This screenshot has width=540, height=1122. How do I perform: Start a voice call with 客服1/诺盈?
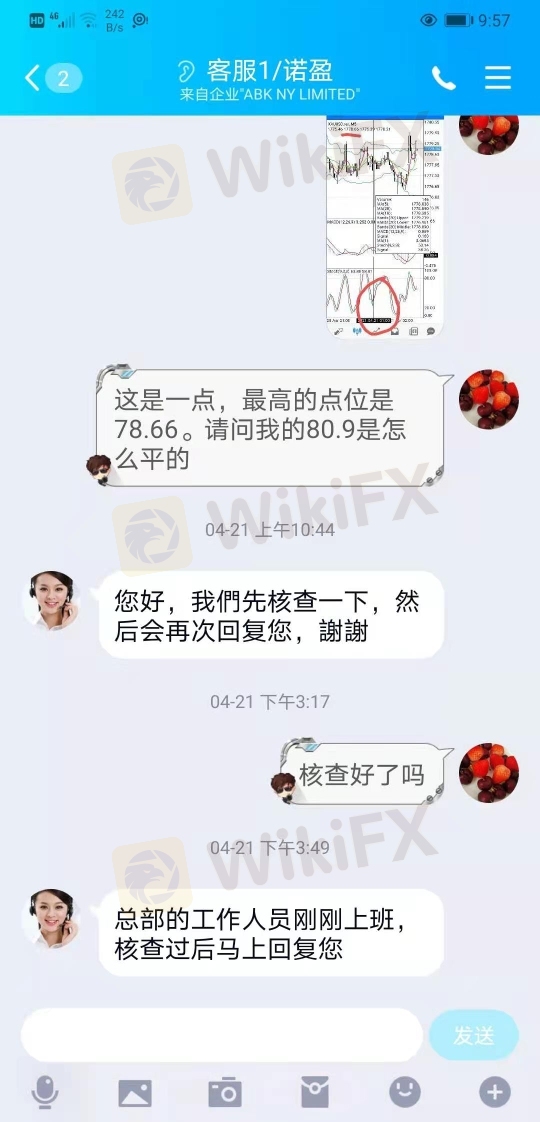pos(443,78)
